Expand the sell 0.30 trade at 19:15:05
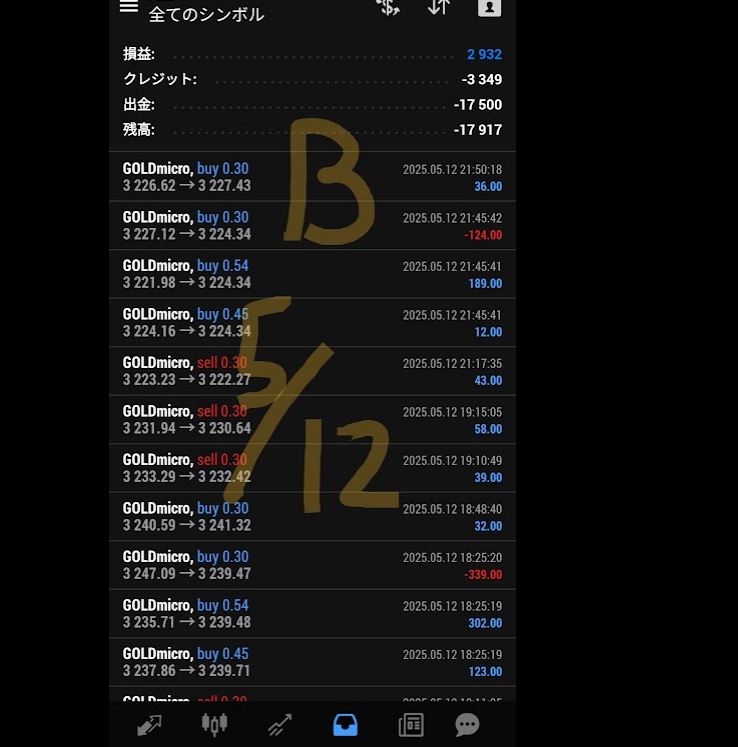Viewport: 738px width, 747px height. point(312,420)
